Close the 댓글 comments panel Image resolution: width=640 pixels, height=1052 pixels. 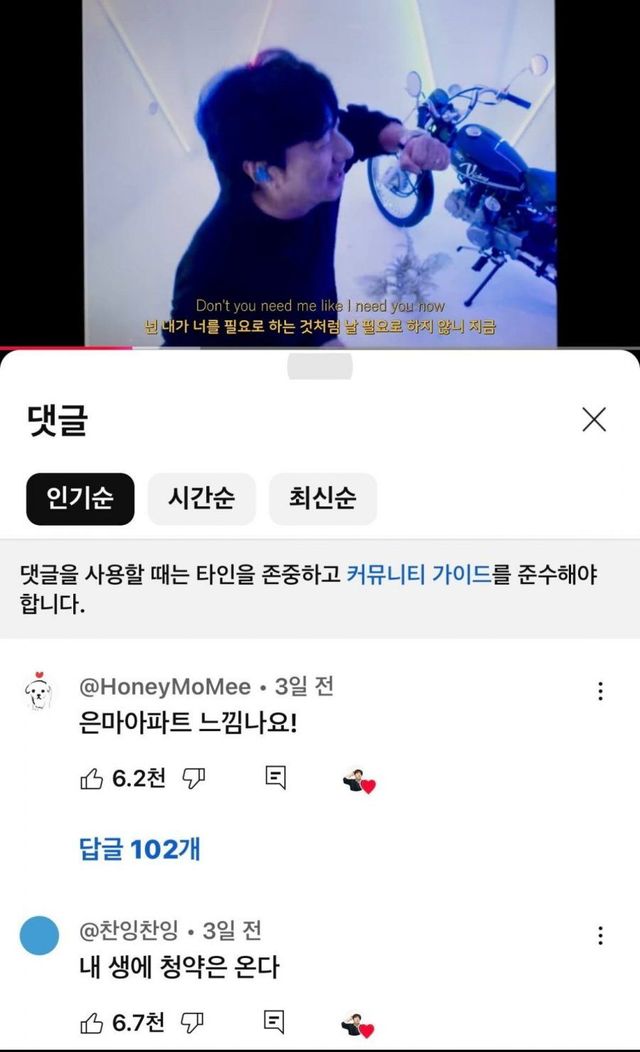(594, 420)
